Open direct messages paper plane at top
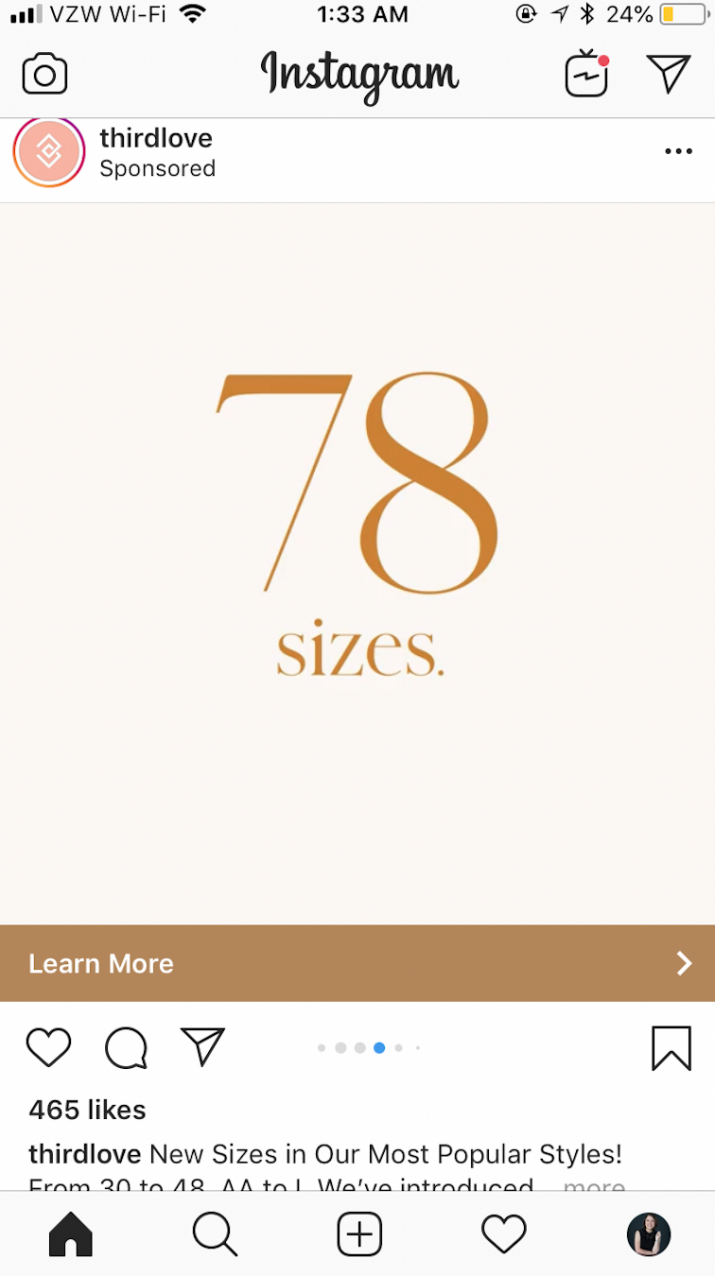The height and width of the screenshot is (1276, 715). click(669, 74)
